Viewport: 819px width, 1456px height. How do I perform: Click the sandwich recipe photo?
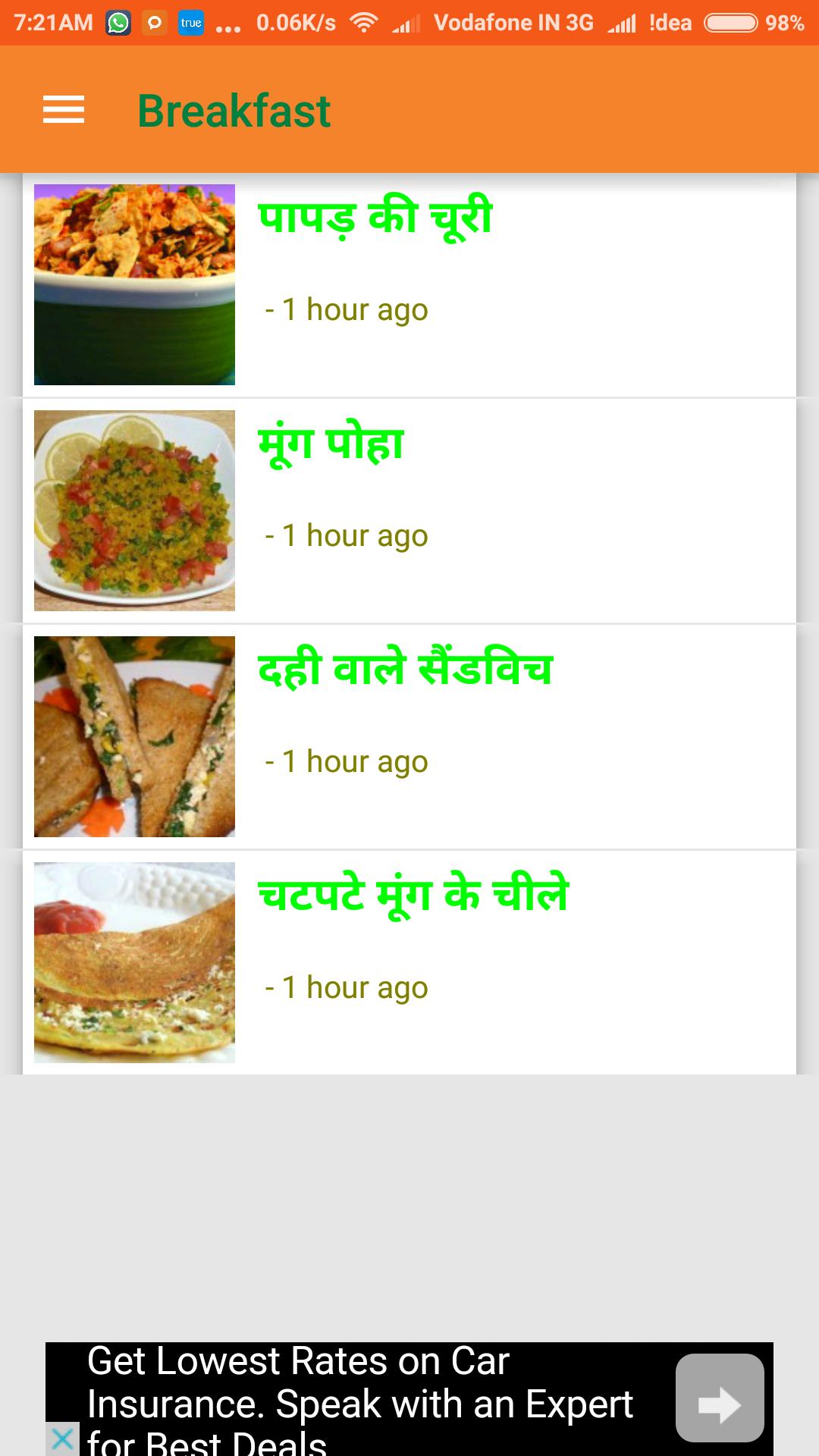[135, 735]
